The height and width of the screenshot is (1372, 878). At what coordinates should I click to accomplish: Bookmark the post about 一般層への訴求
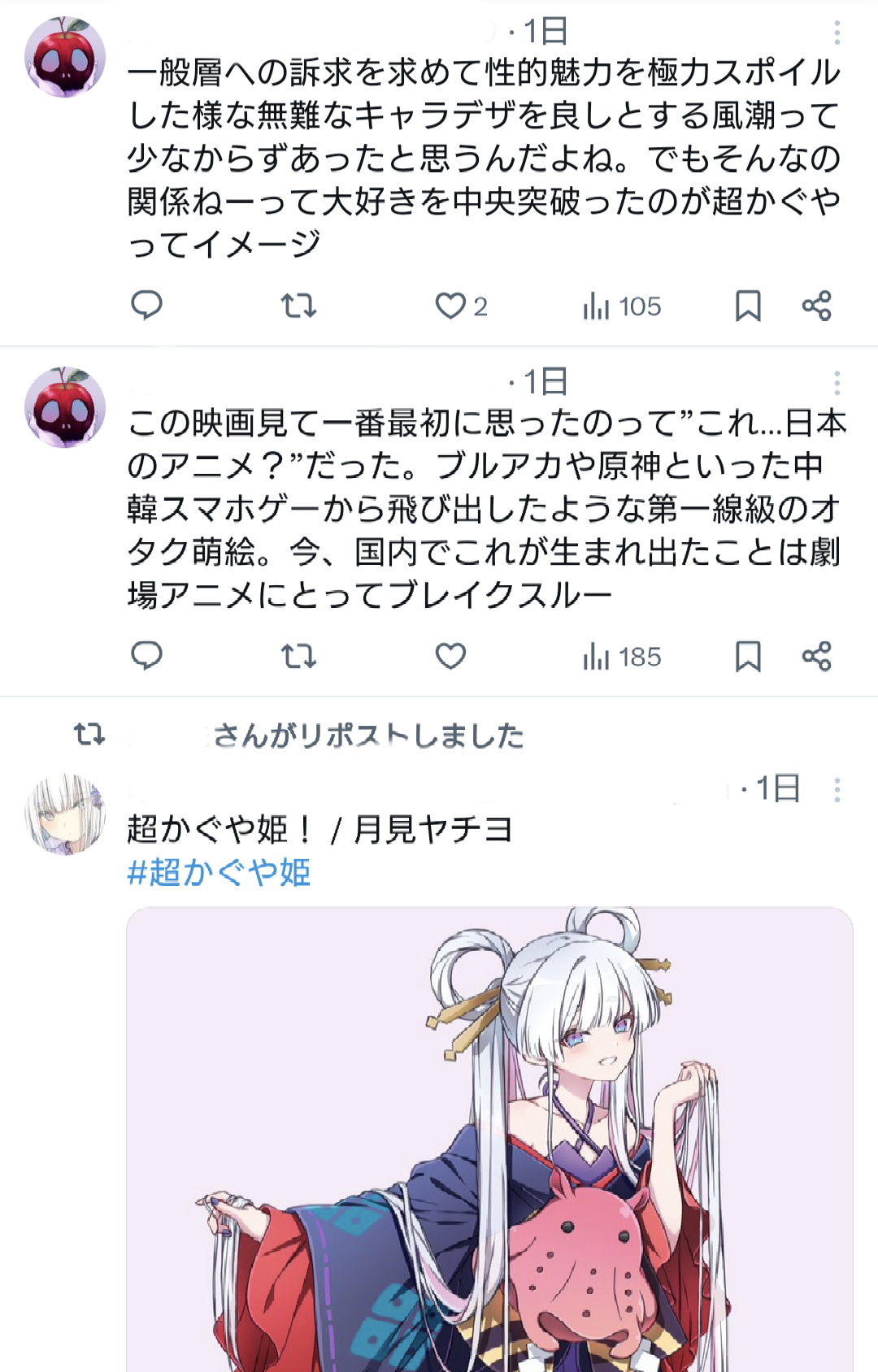click(748, 306)
